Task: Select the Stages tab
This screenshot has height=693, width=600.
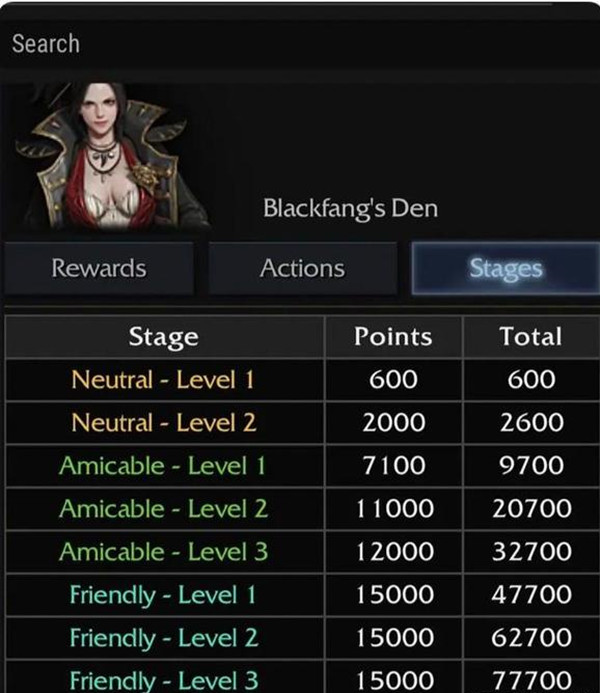Action: pyautogui.click(x=505, y=268)
